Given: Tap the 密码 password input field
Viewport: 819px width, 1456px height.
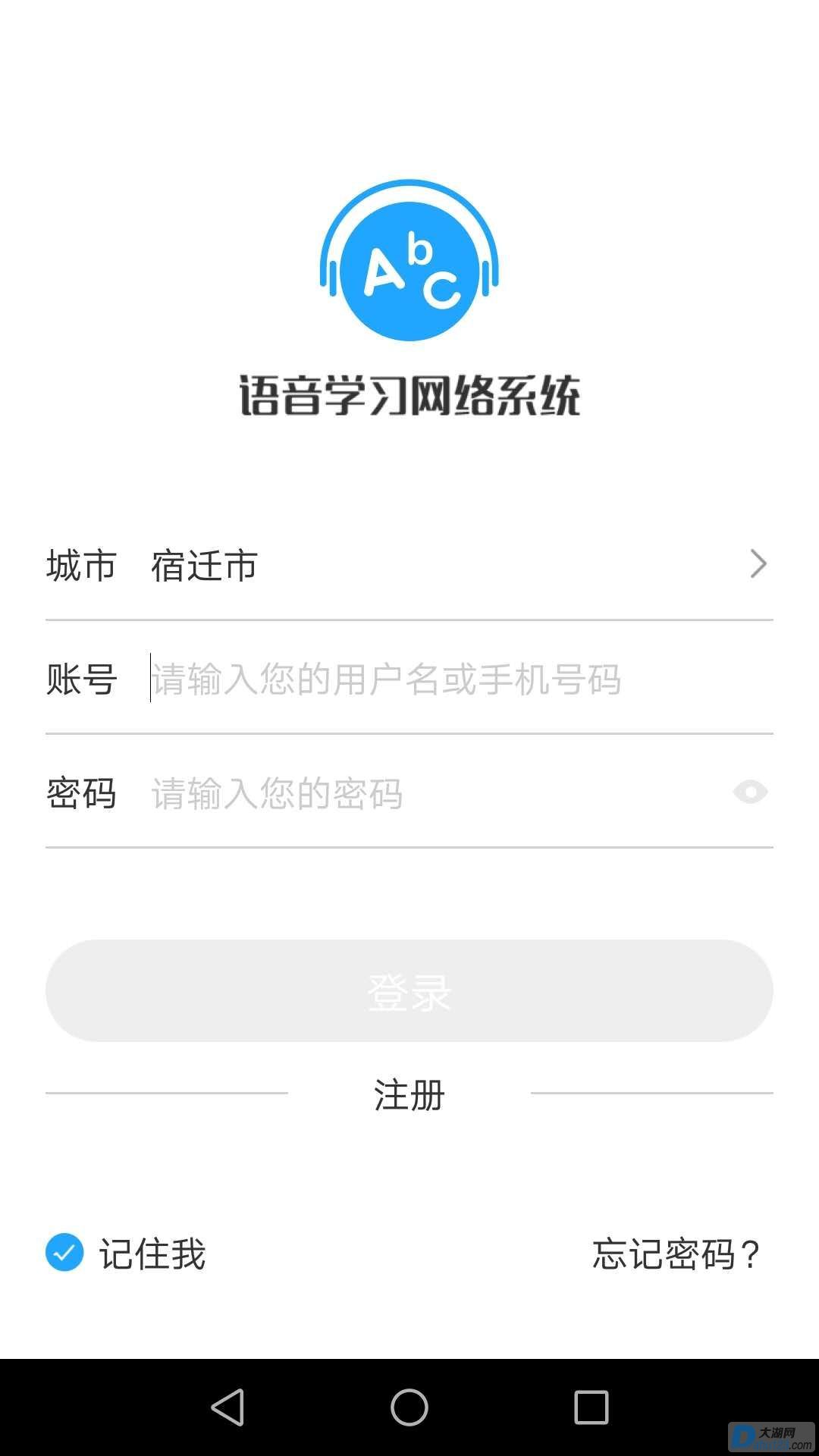Looking at the screenshot, I should [x=432, y=793].
